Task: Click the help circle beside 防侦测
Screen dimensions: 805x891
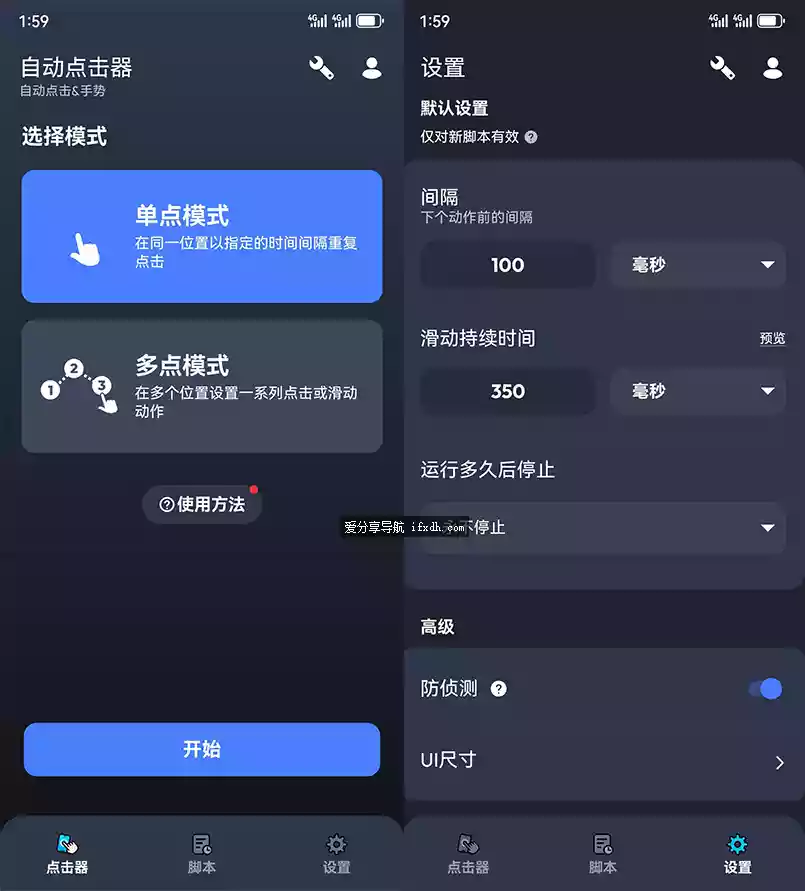Action: (x=497, y=688)
